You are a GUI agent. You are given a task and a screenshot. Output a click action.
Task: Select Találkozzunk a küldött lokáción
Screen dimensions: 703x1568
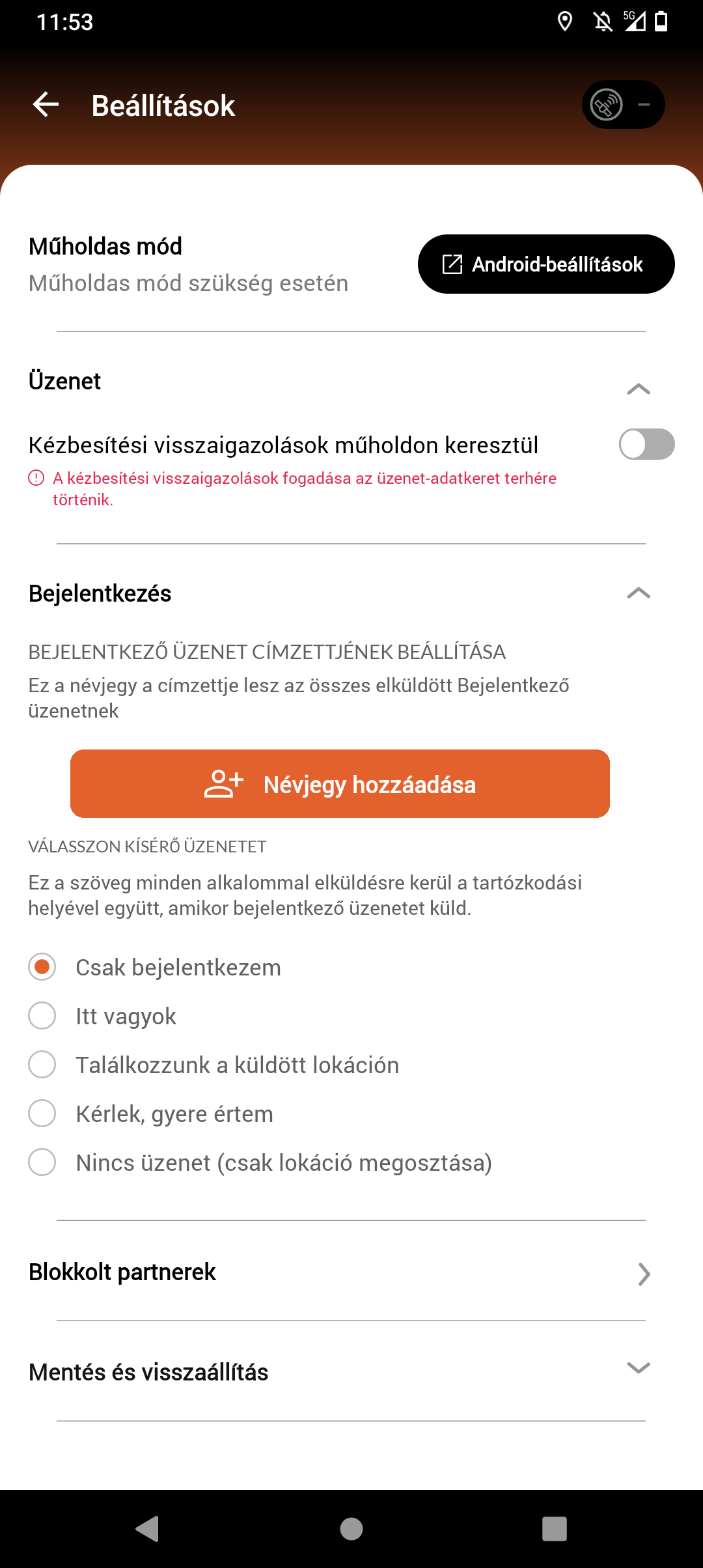tap(42, 1065)
